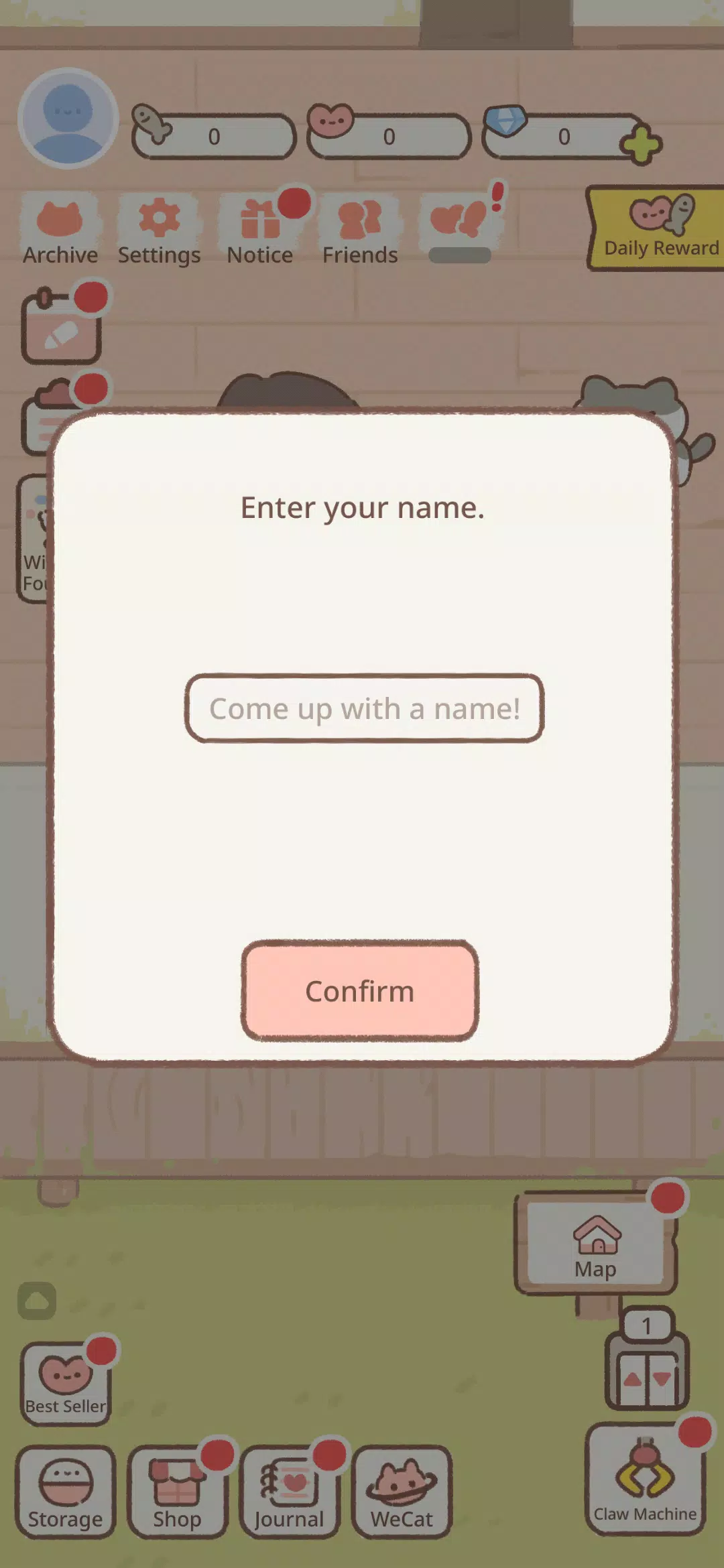The width and height of the screenshot is (724, 1568).
Task: Open the Claw Machine
Action: pyautogui.click(x=646, y=1479)
